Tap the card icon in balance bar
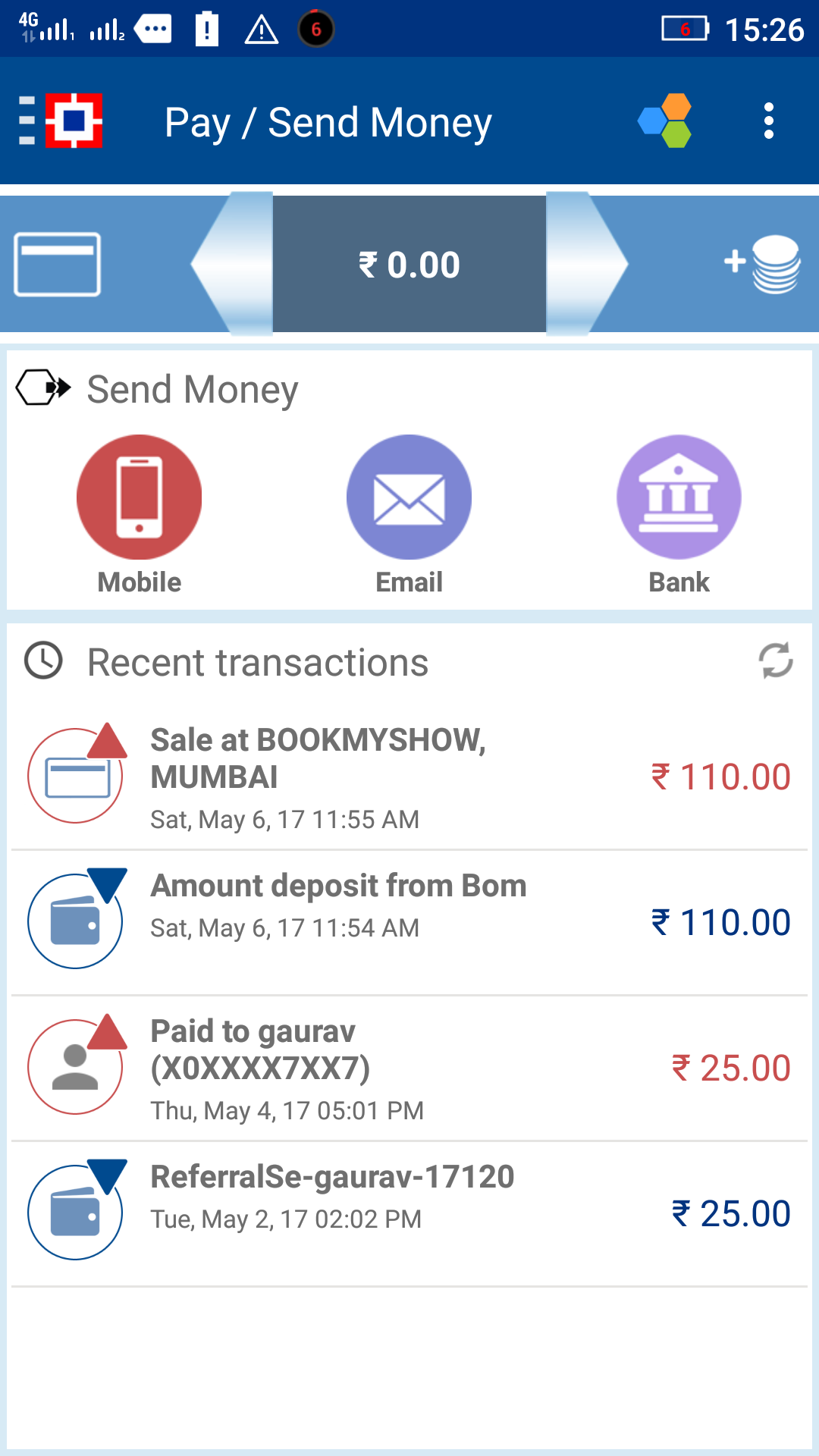This screenshot has width=819, height=1456. 57,264
